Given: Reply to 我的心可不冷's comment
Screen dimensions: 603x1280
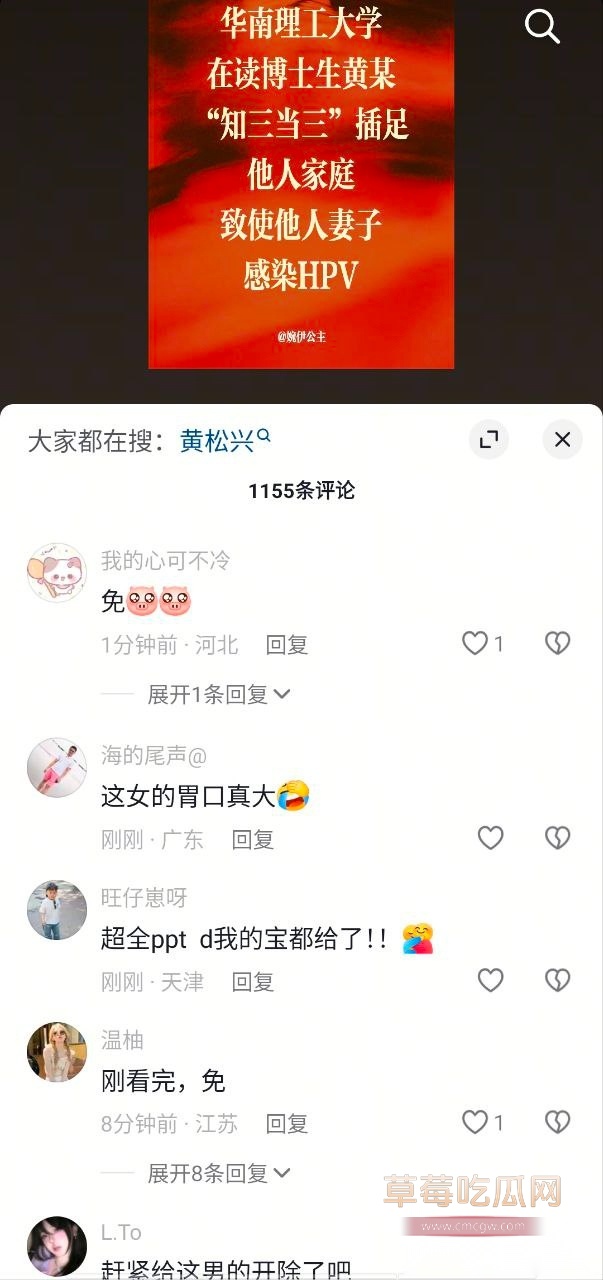Looking at the screenshot, I should 287,645.
